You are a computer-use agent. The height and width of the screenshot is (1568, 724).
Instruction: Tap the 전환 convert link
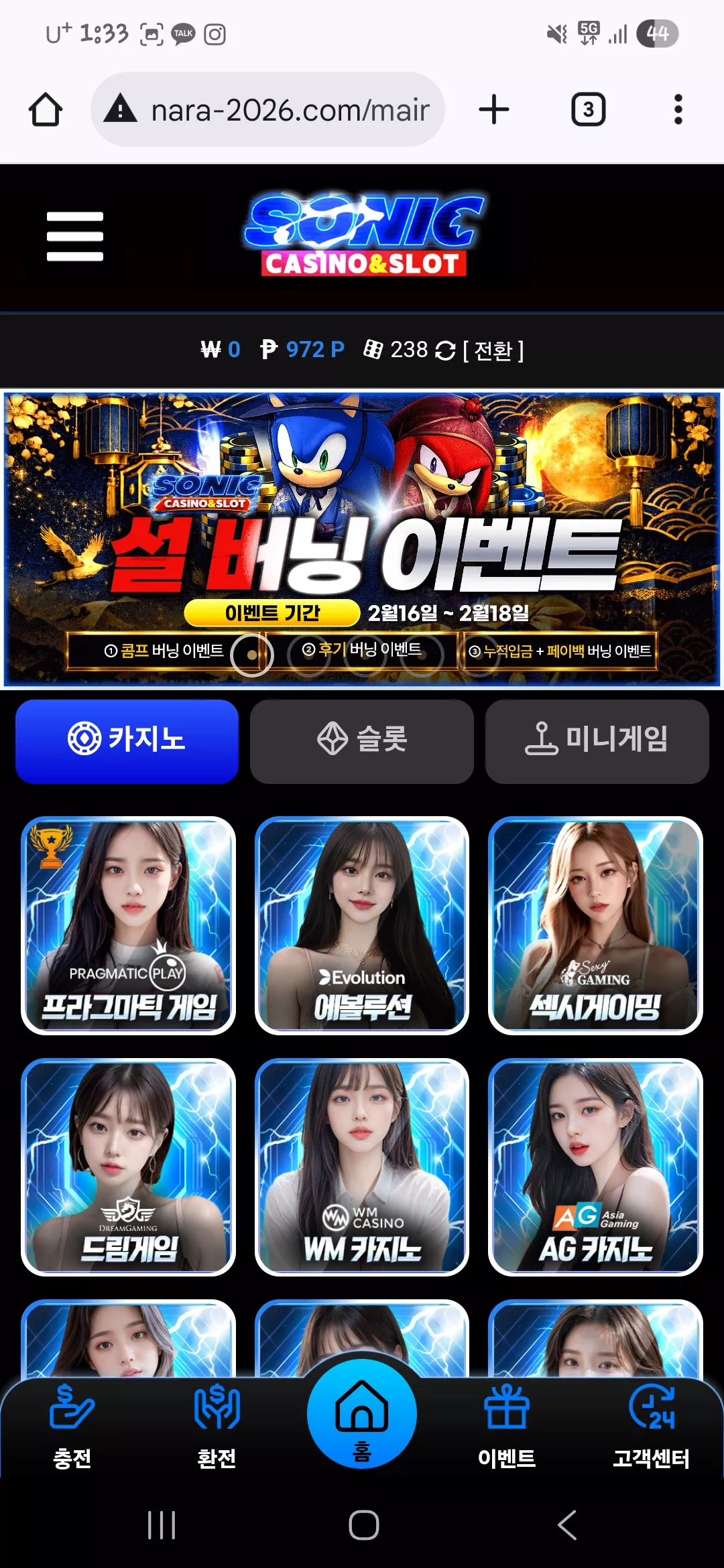(x=493, y=350)
